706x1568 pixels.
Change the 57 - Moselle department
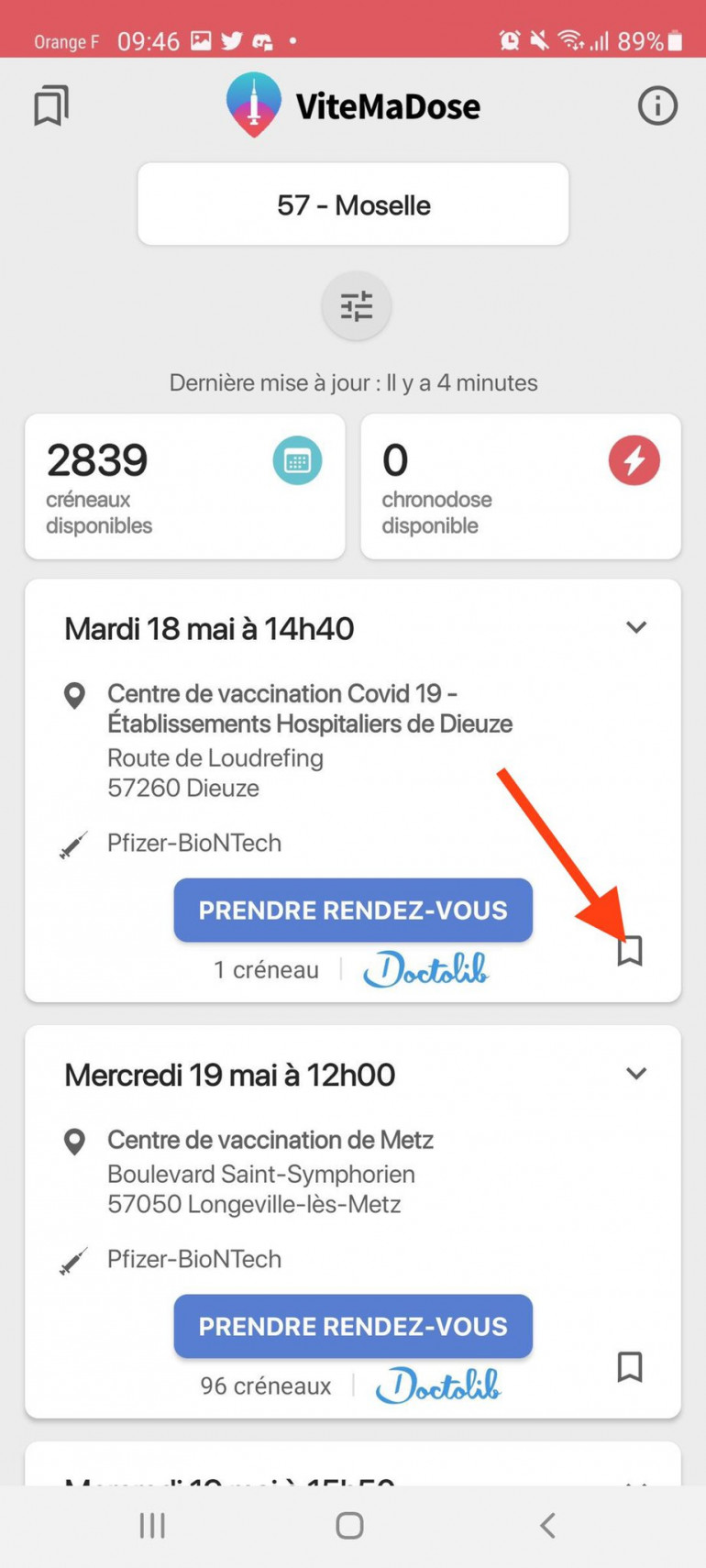click(x=353, y=204)
